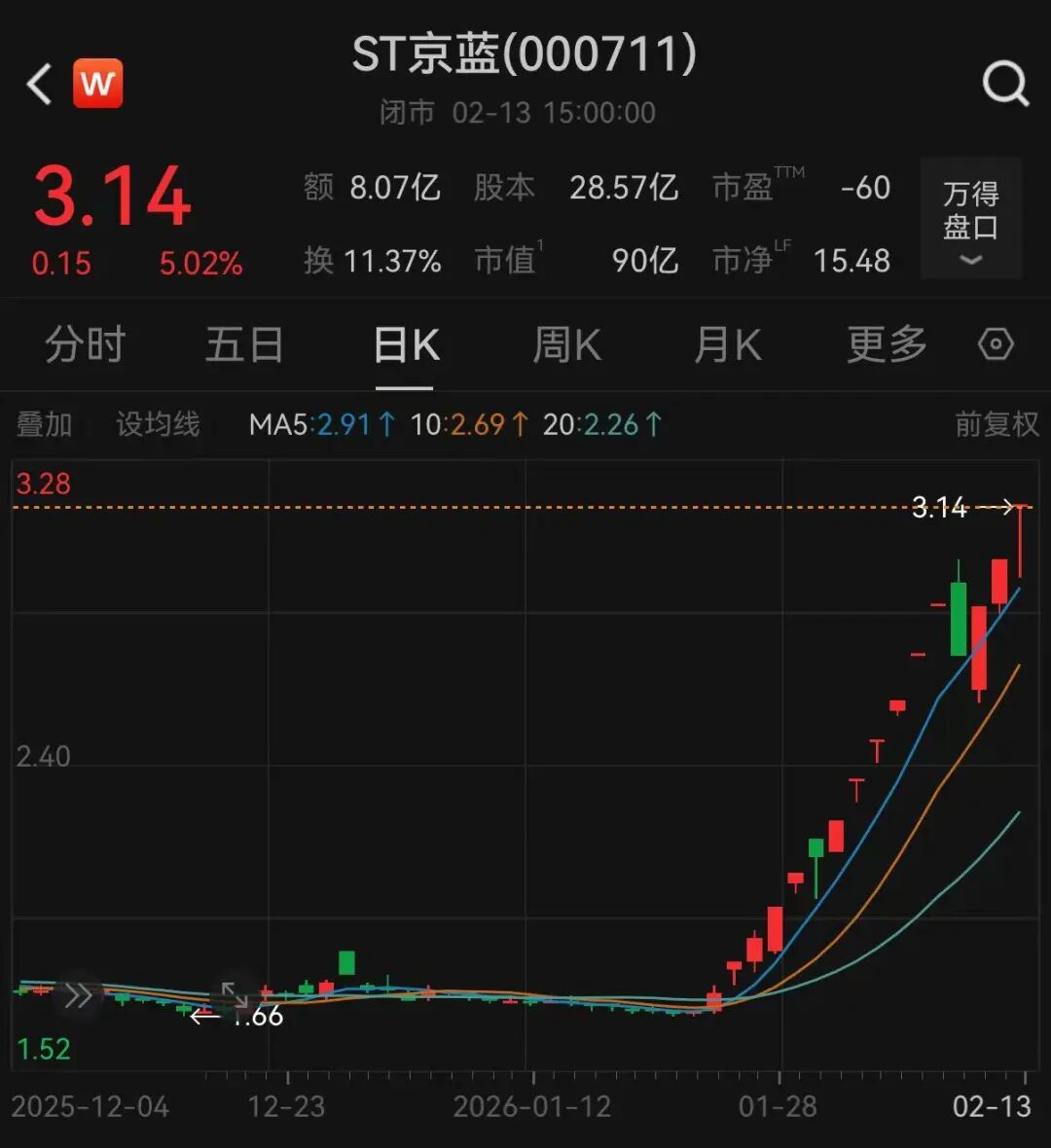The height and width of the screenshot is (1148, 1051).
Task: Switch to the 五日 chart tab
Action: (244, 345)
